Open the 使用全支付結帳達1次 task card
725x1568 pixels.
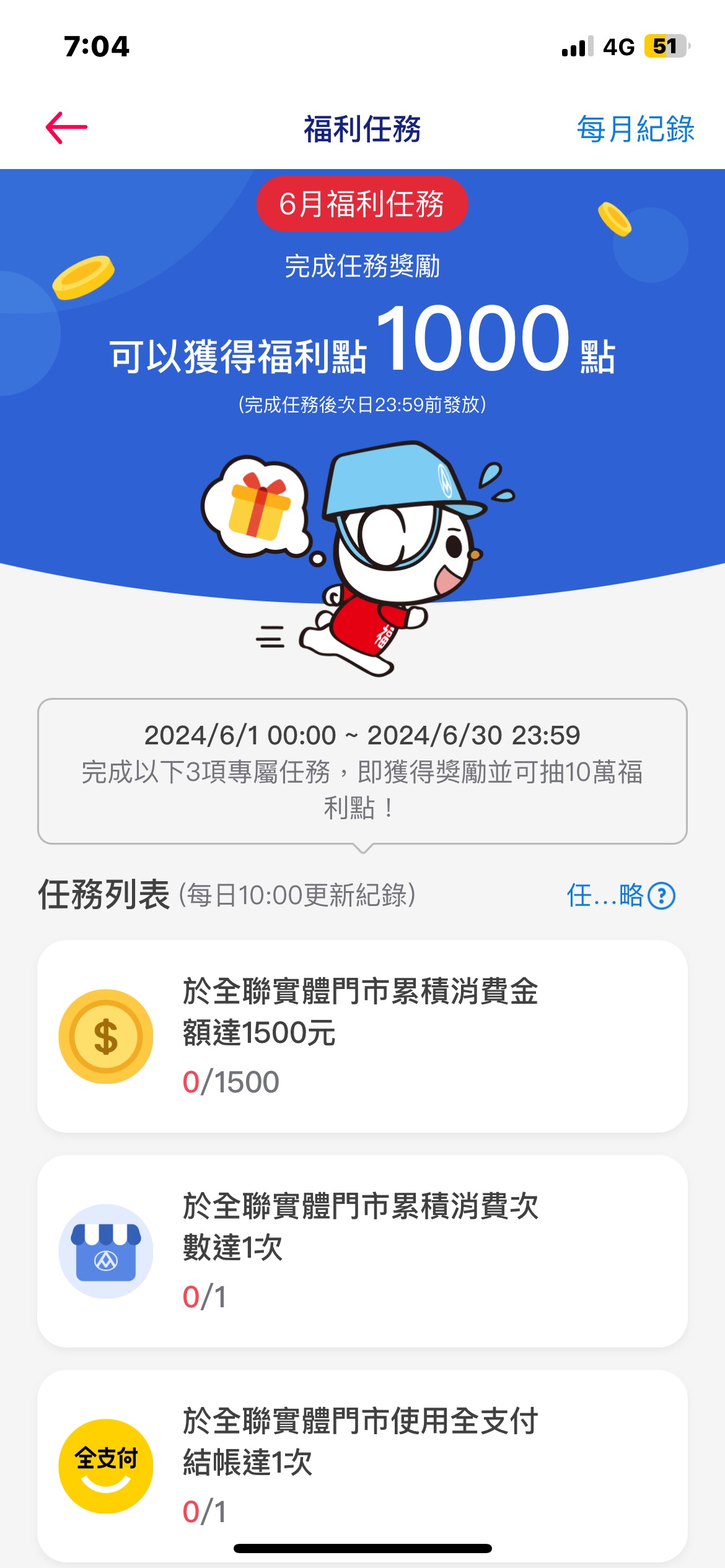pyautogui.click(x=362, y=1466)
